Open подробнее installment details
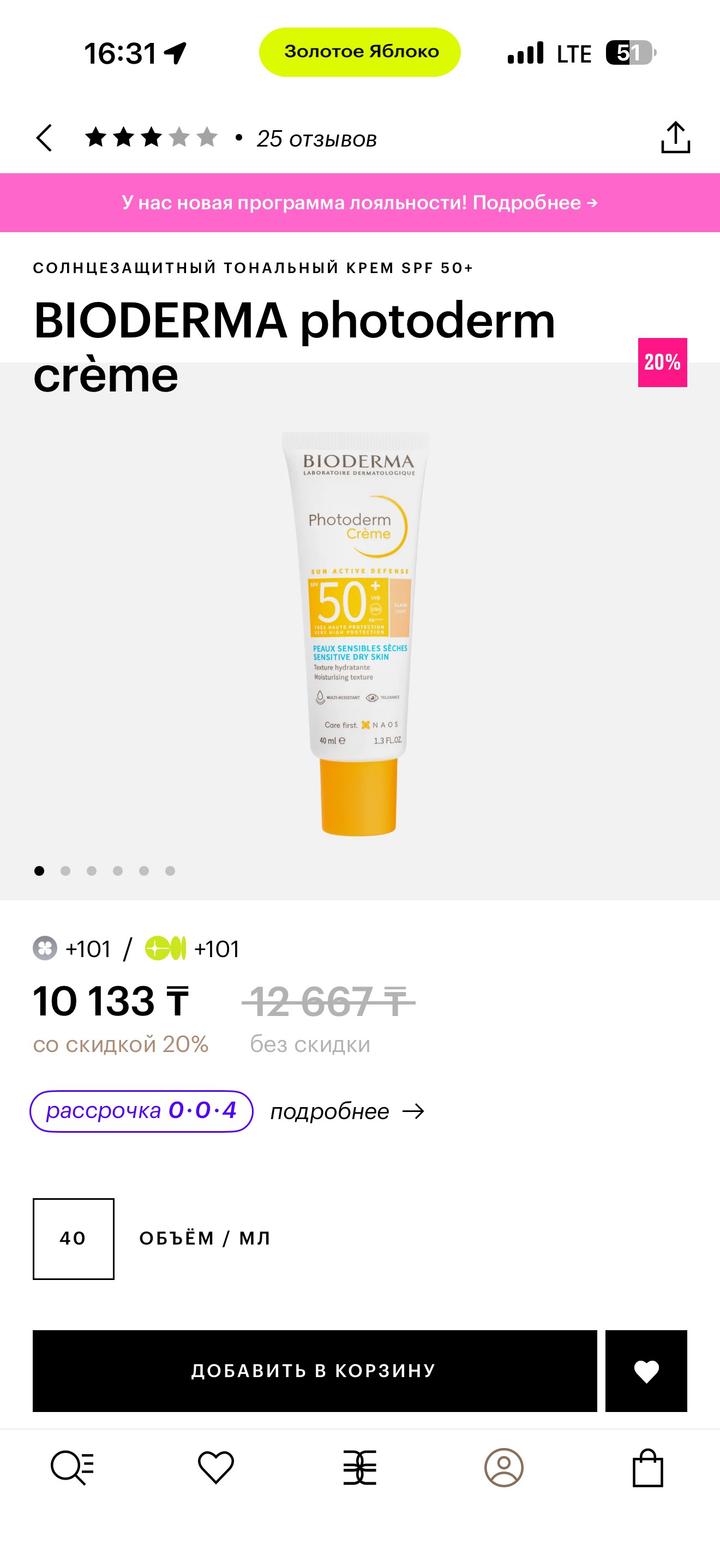This screenshot has width=720, height=1564. (x=346, y=1112)
